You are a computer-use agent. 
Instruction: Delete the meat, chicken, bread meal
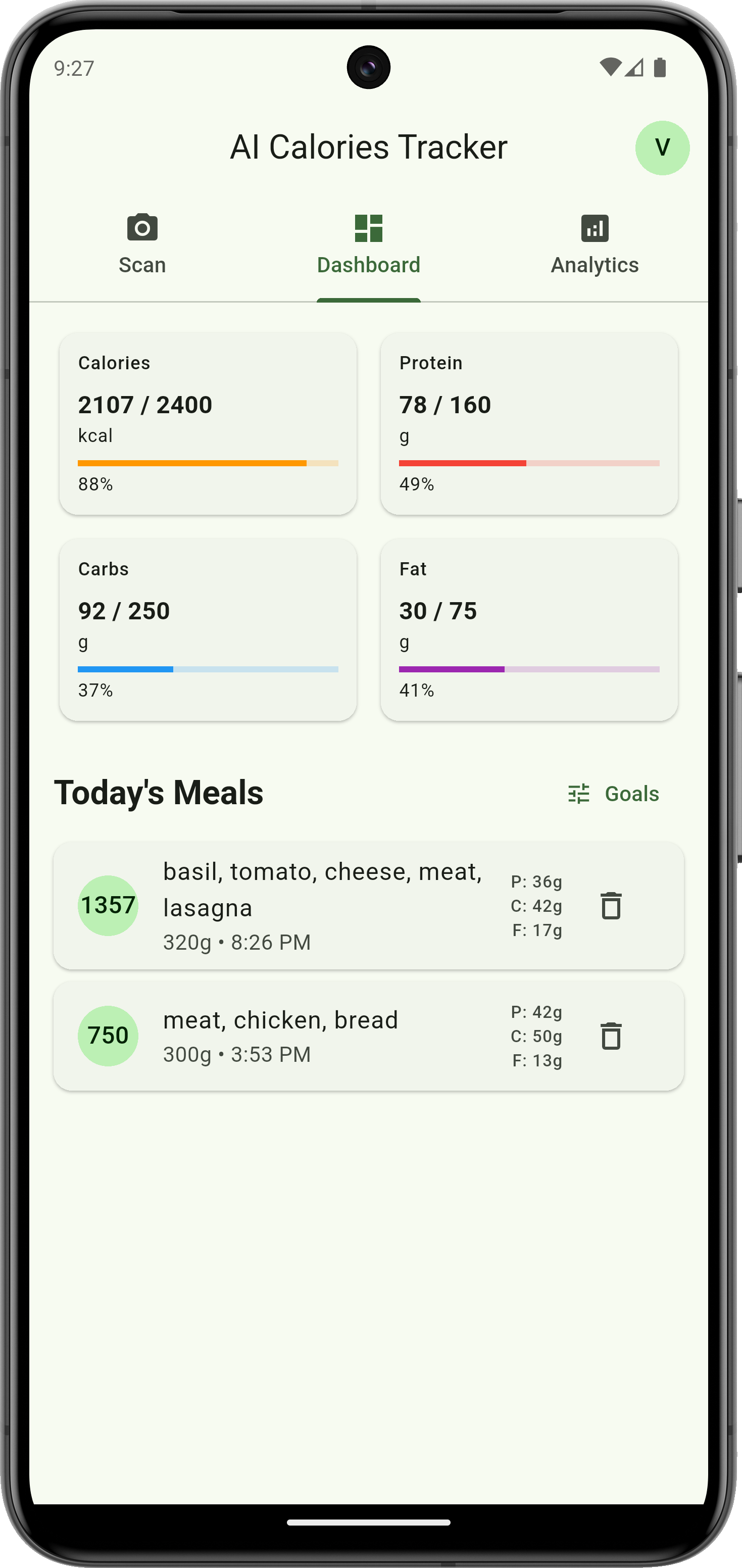tap(611, 1036)
